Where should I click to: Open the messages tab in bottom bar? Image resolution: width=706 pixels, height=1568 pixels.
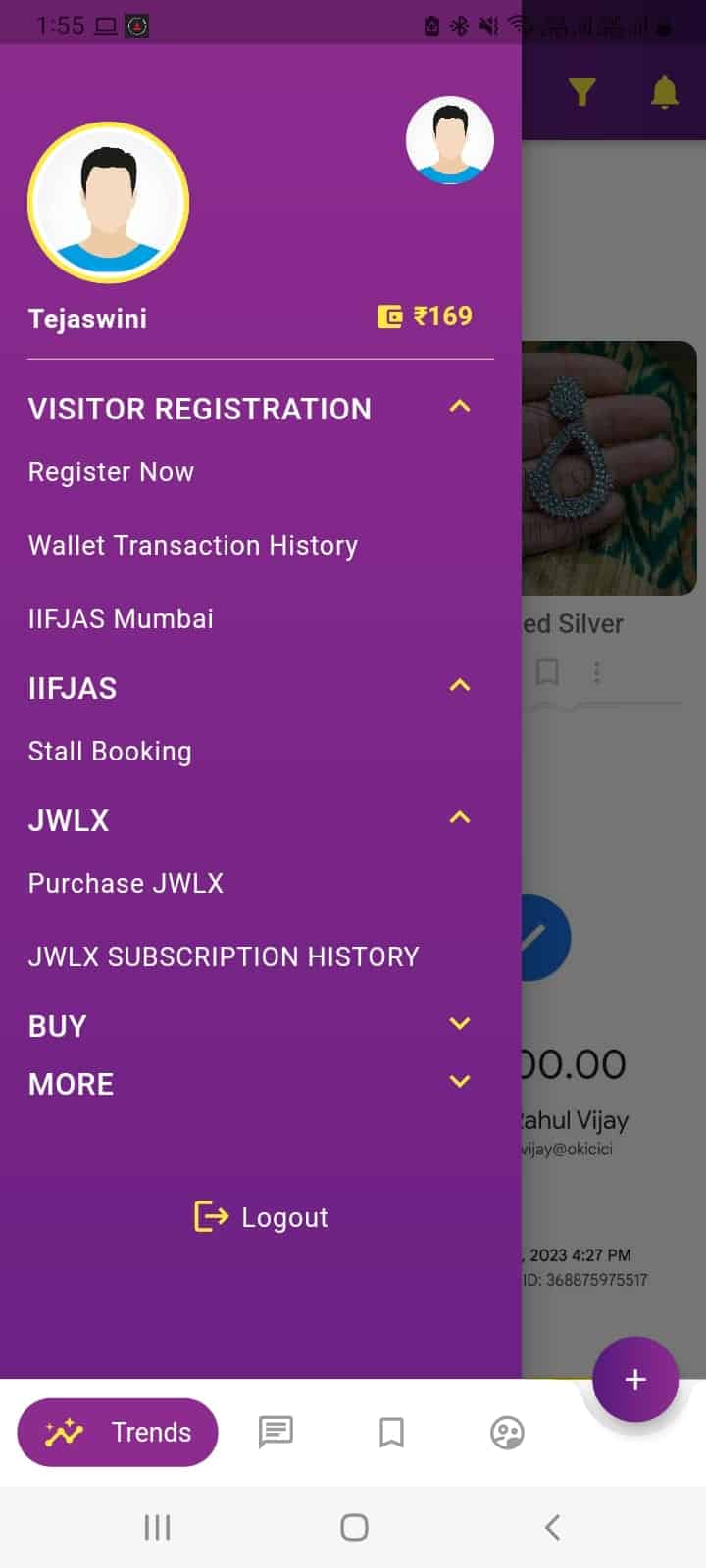click(x=276, y=1433)
